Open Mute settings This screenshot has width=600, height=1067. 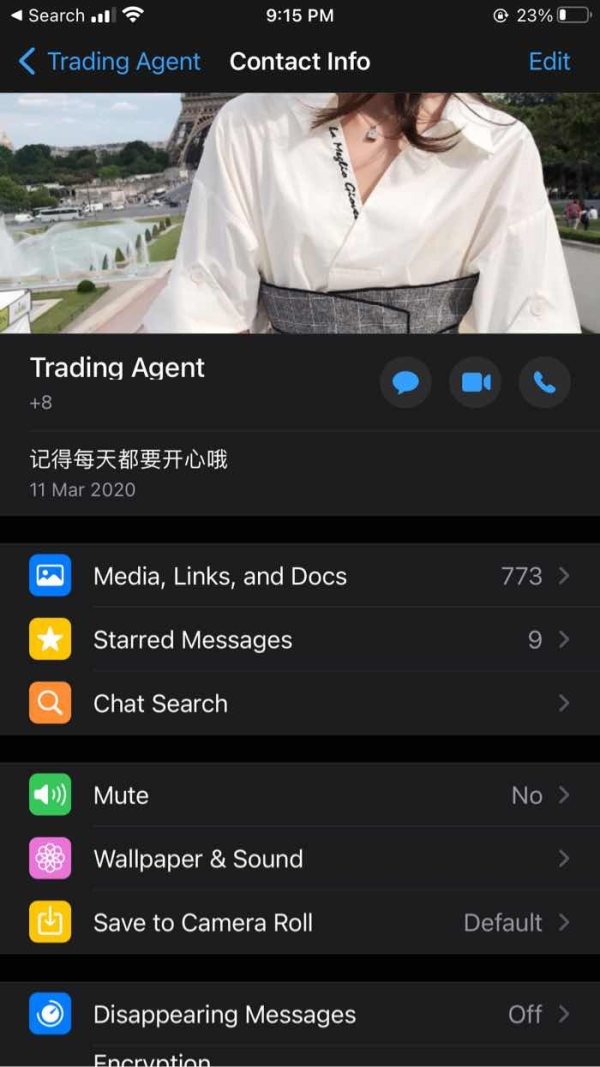300,795
